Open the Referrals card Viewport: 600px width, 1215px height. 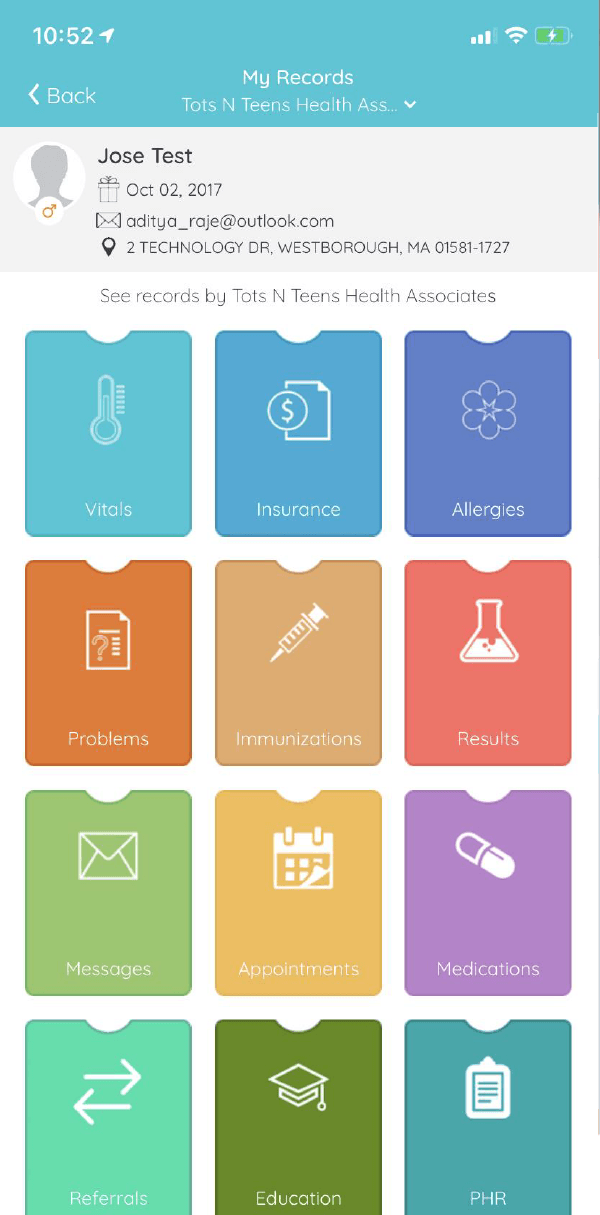click(x=108, y=1115)
